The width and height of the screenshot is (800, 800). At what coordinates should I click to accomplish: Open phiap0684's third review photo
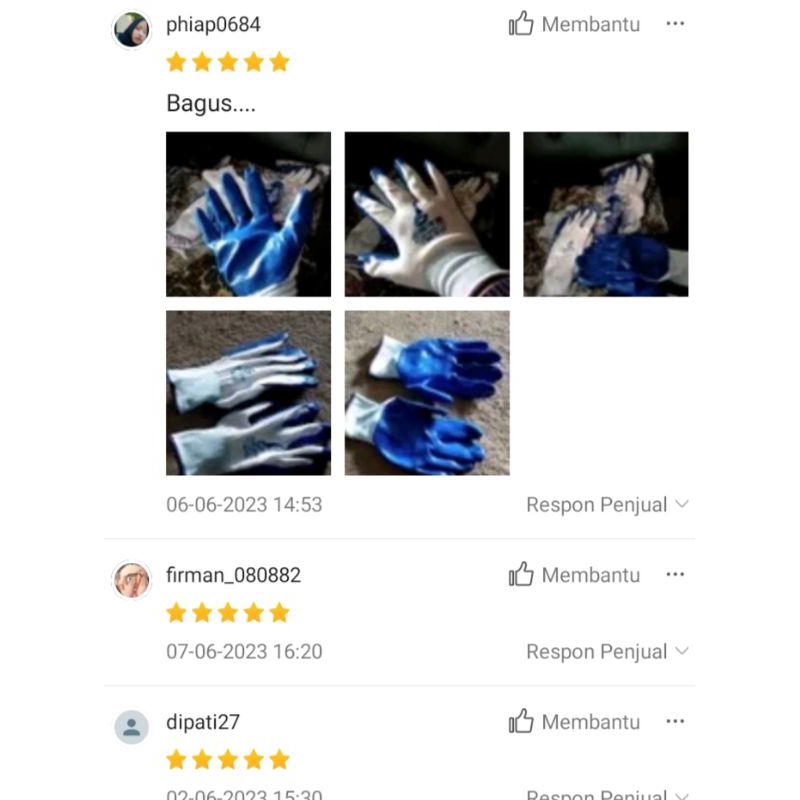coord(605,214)
